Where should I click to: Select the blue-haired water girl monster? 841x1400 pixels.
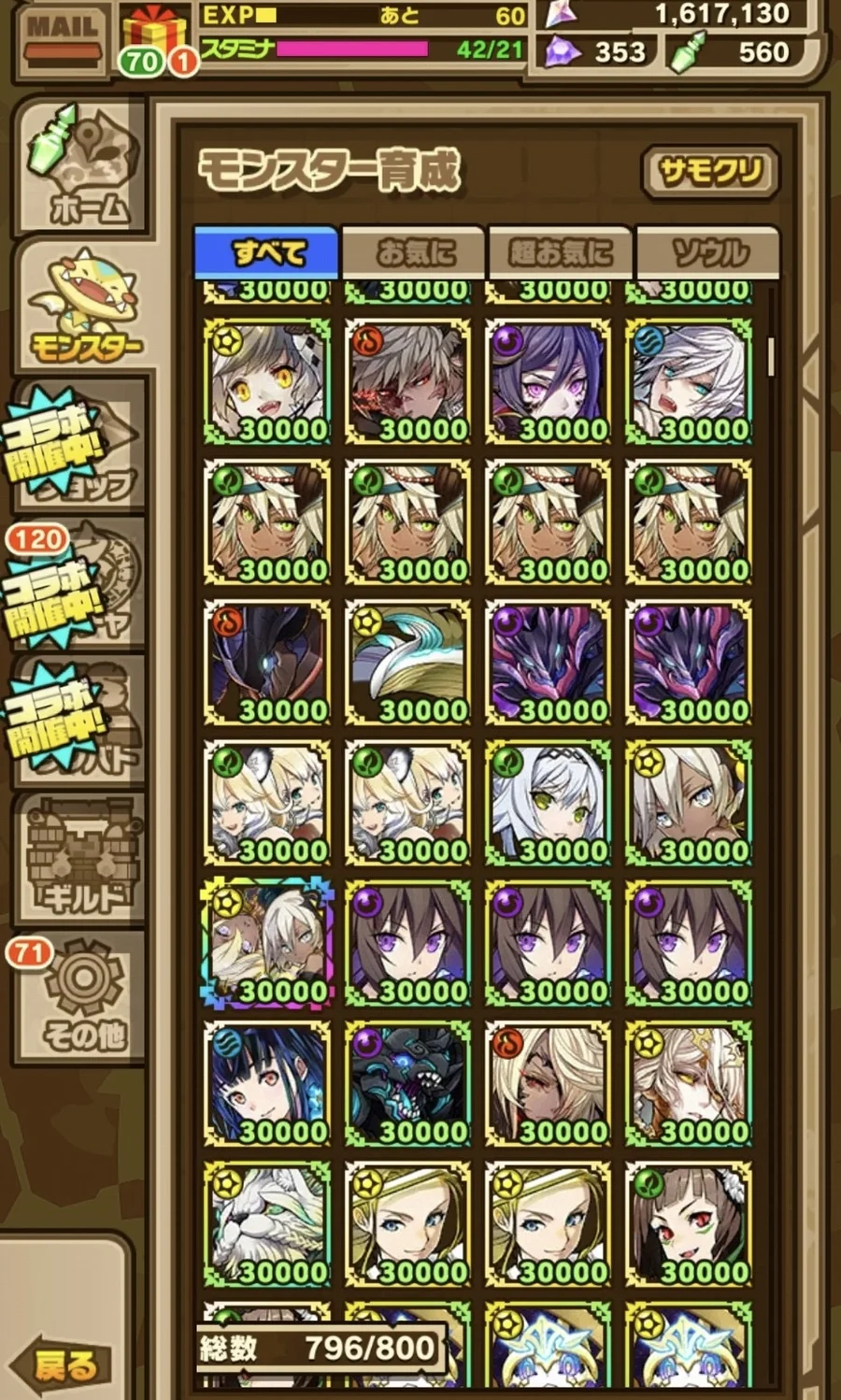pyautogui.click(x=267, y=1084)
